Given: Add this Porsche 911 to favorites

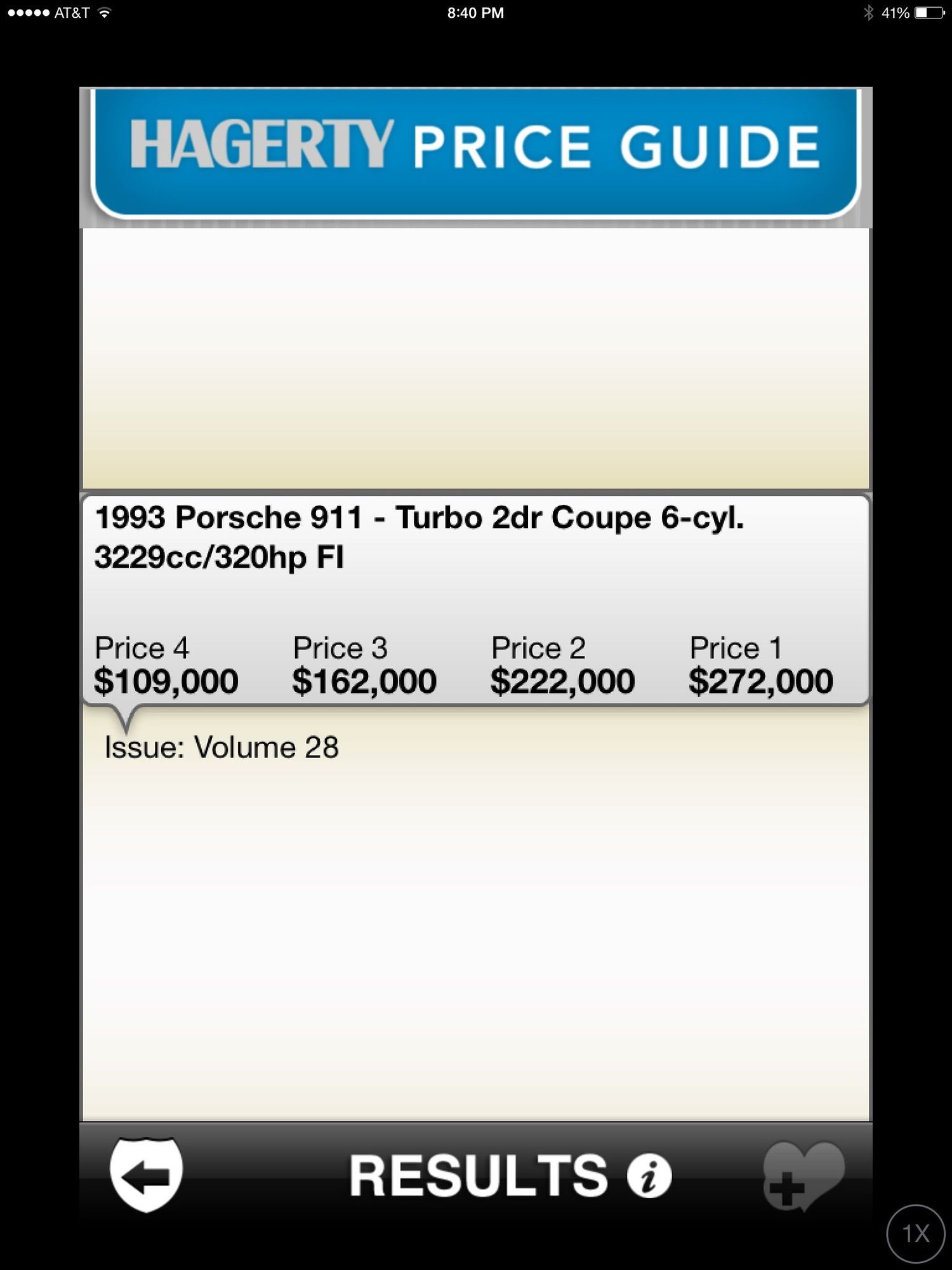Looking at the screenshot, I should [803, 1176].
